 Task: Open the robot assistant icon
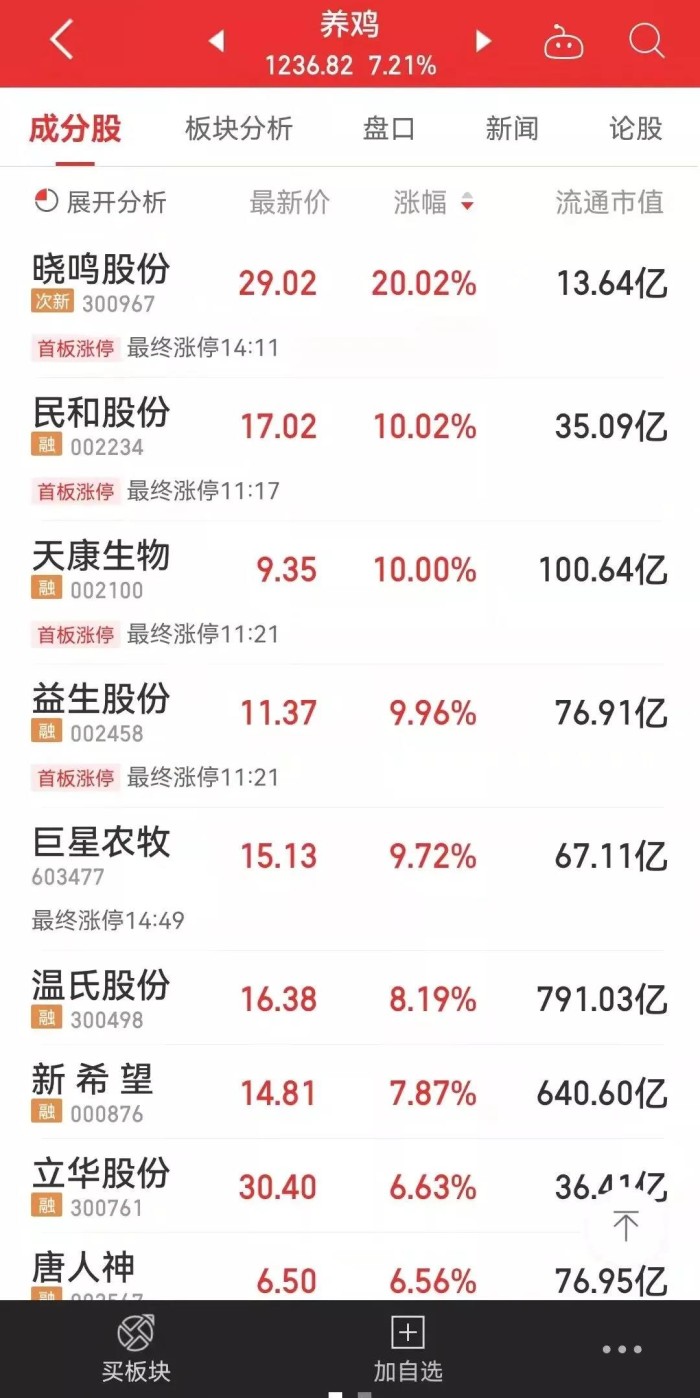(x=563, y=42)
